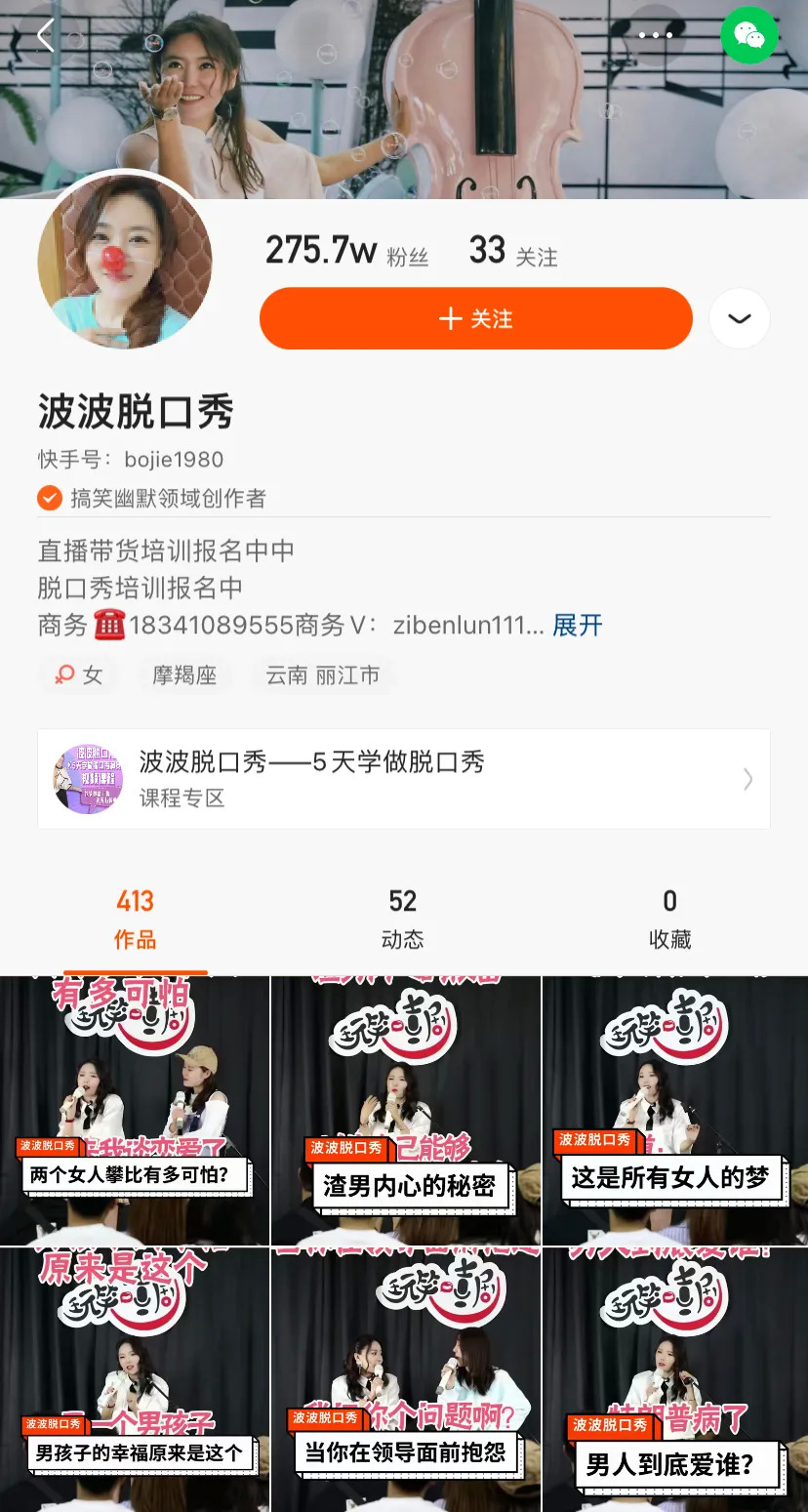Open the video 男孩子的幸福原来是这个

click(x=135, y=1379)
